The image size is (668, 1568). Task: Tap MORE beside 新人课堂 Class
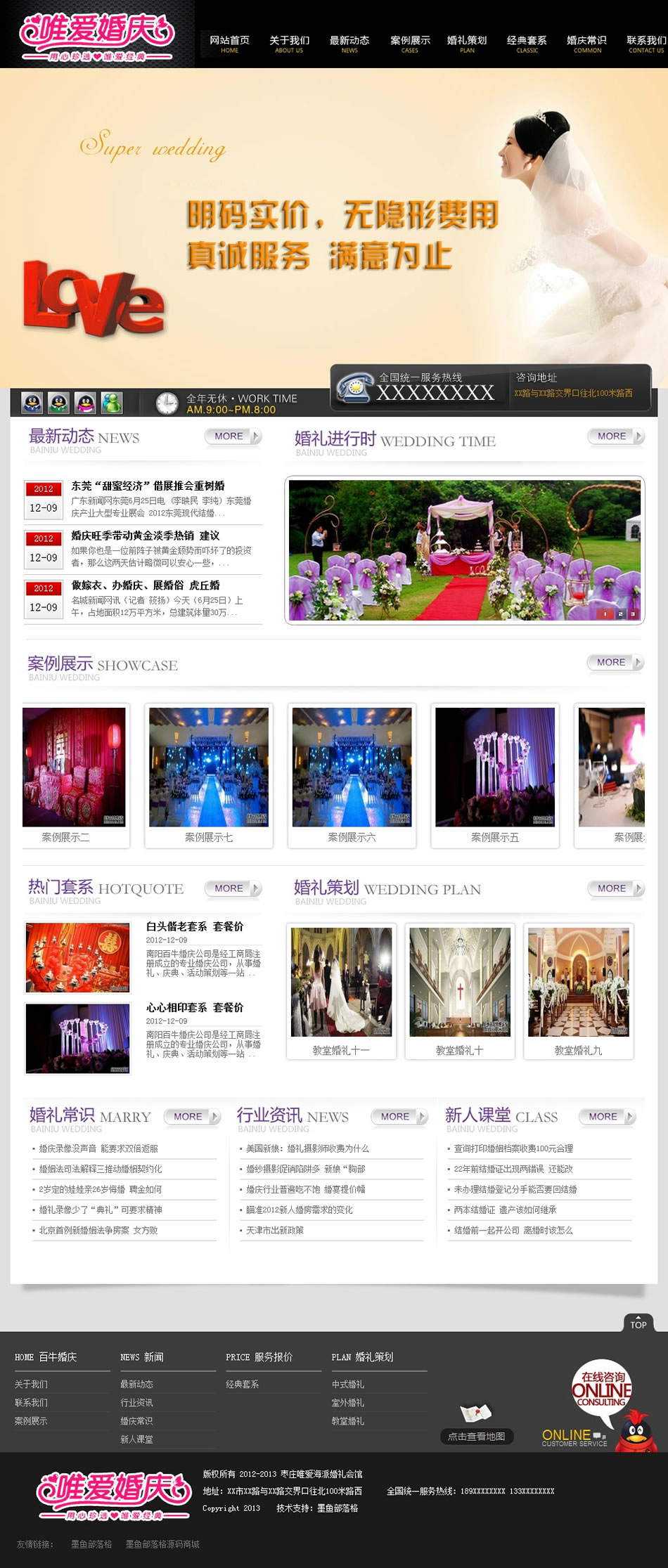pyautogui.click(x=607, y=1116)
